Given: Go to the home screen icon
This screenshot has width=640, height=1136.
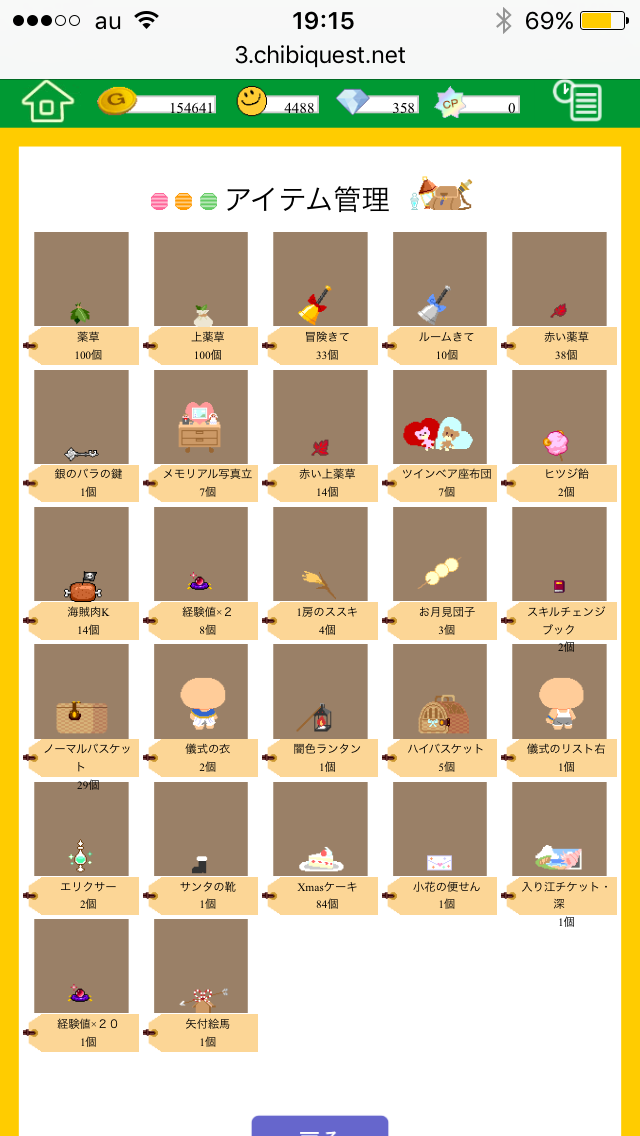Looking at the screenshot, I should click(47, 102).
